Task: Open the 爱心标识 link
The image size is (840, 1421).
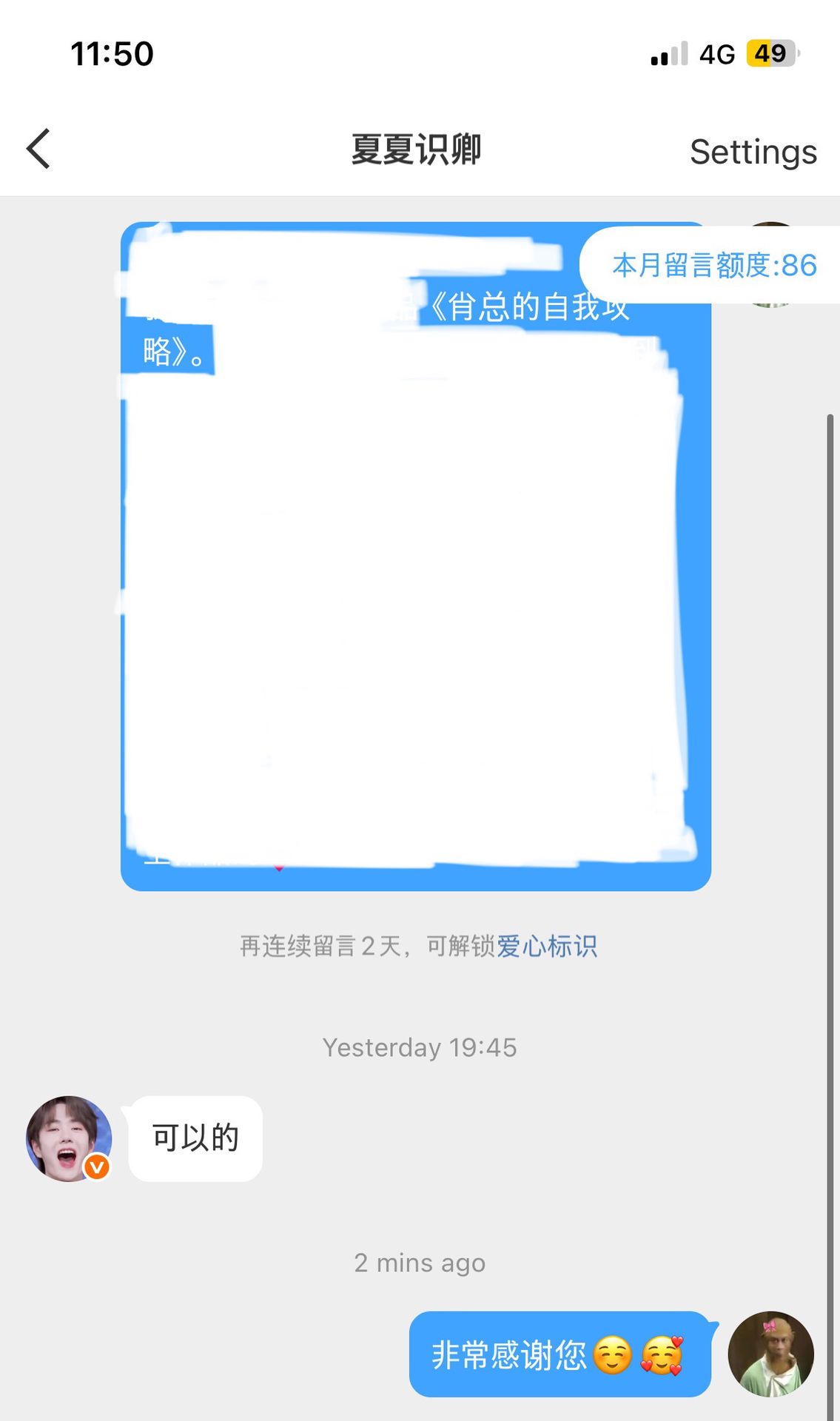Action: pos(547,946)
